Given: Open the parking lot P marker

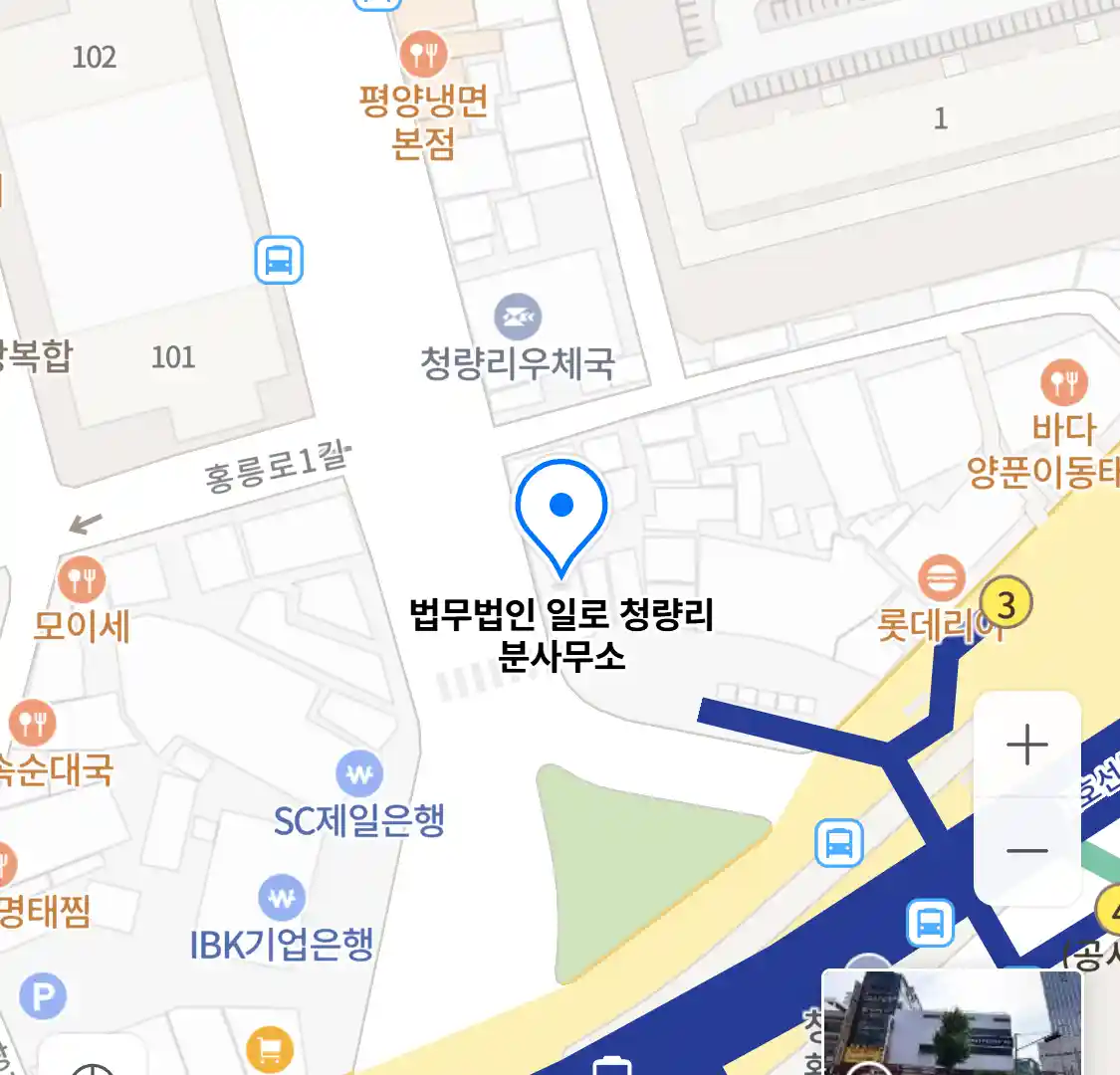Looking at the screenshot, I should (x=43, y=996).
